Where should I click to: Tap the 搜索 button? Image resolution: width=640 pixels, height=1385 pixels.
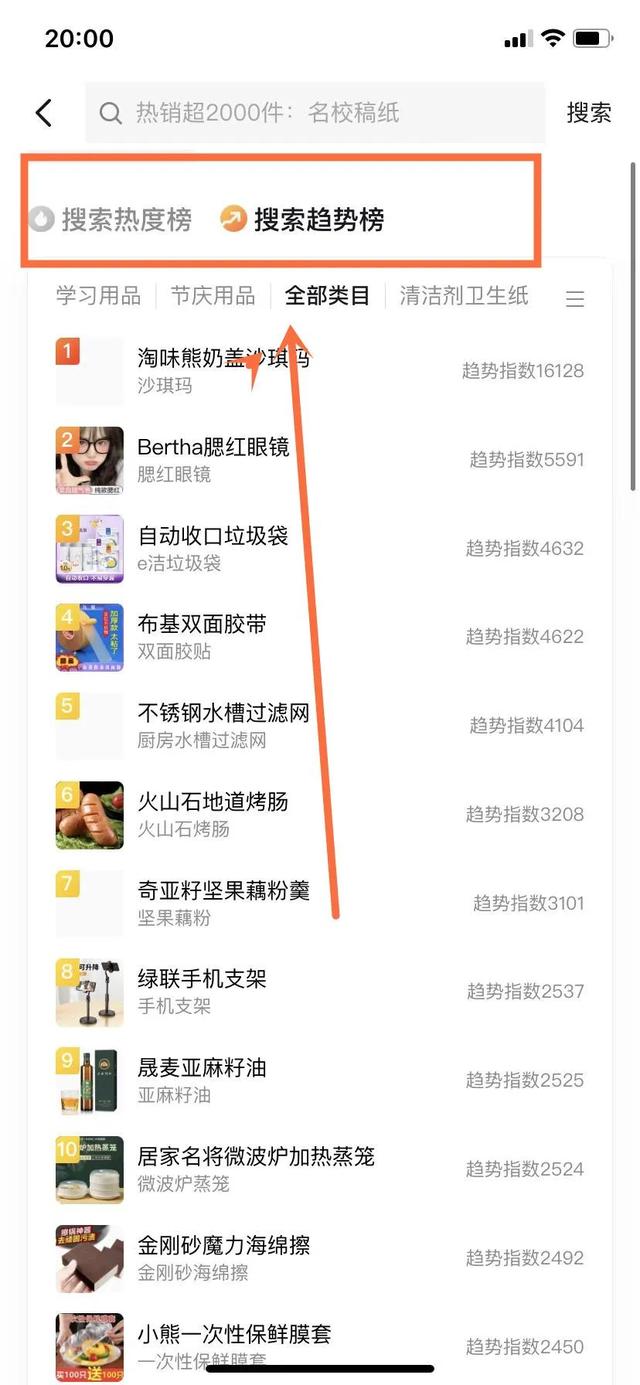[588, 113]
